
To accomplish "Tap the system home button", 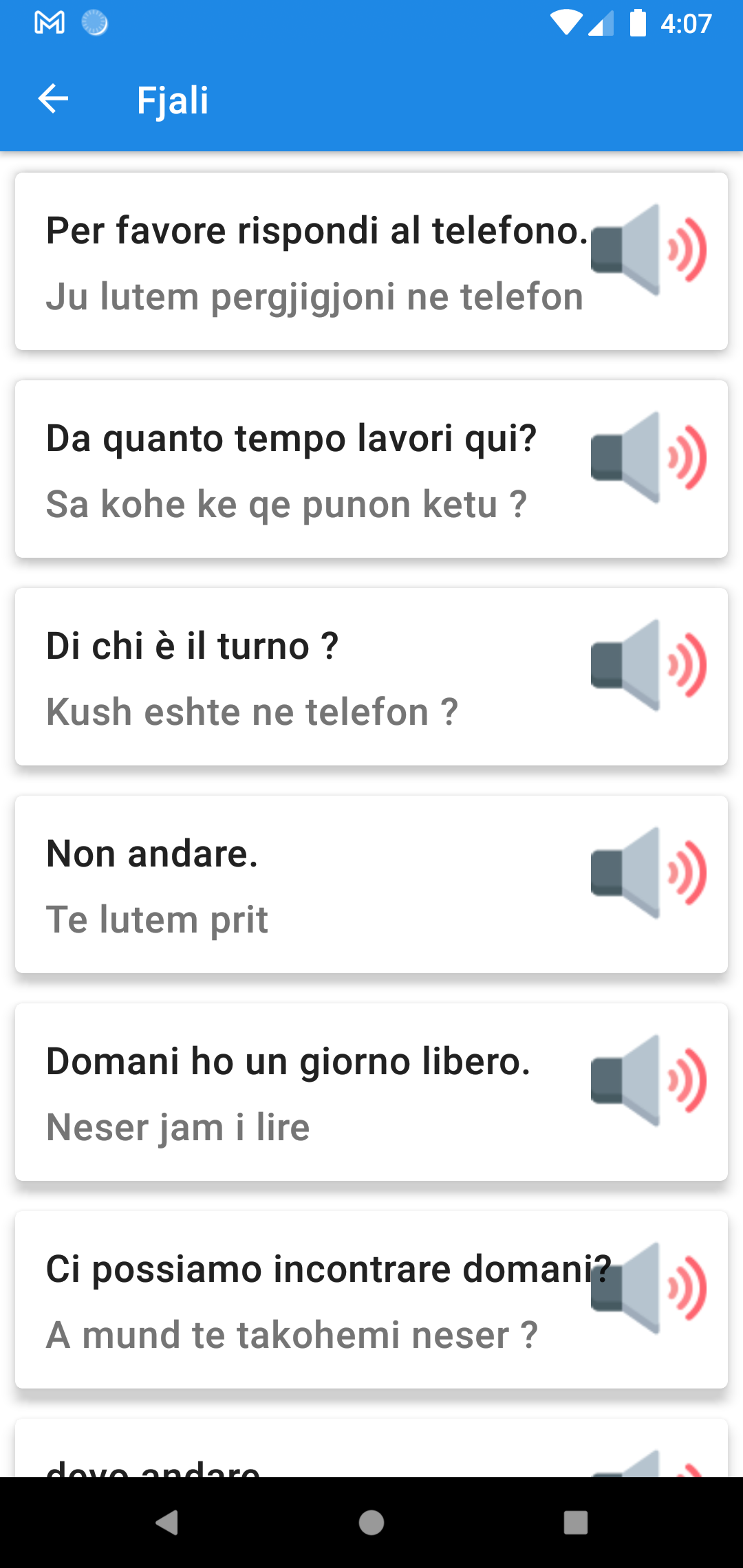I will 371,1523.
